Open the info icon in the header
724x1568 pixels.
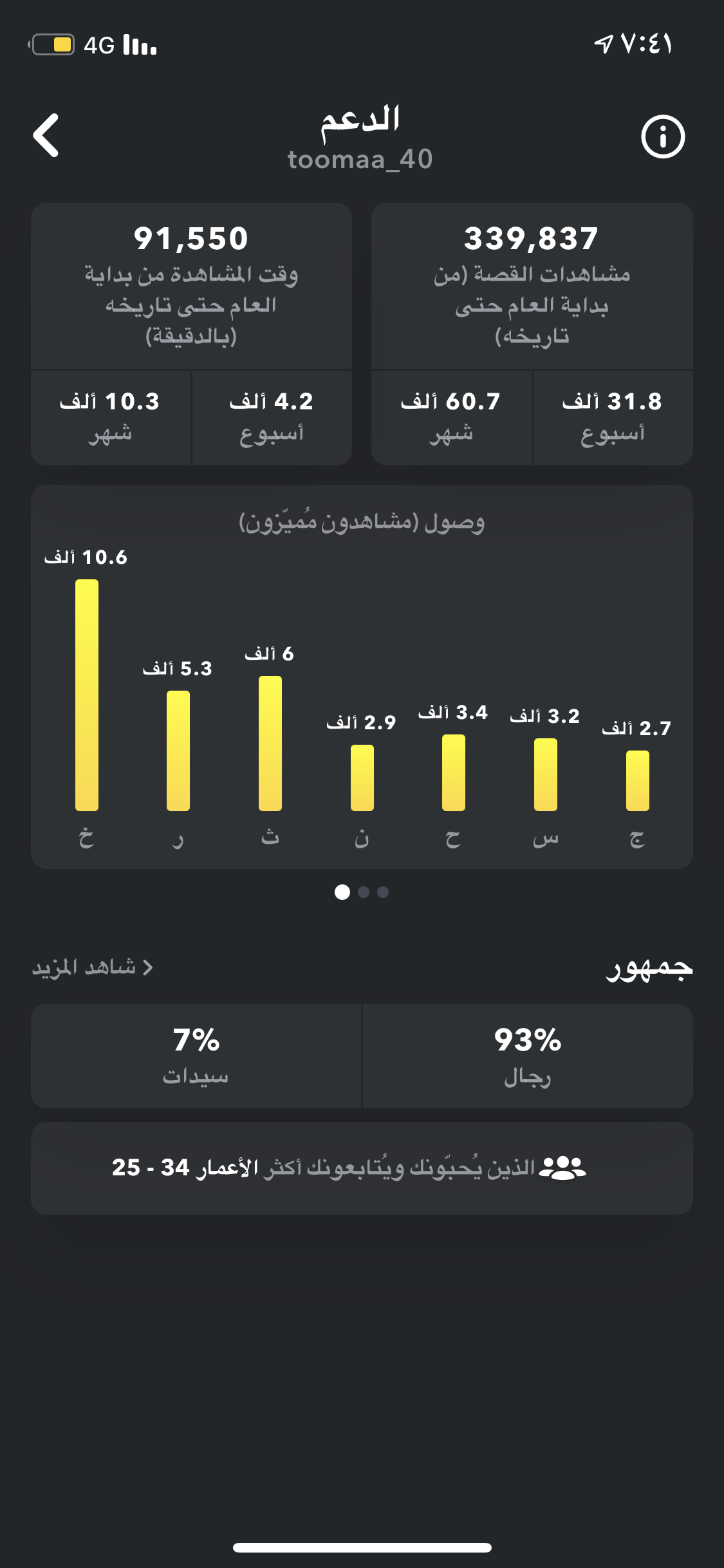tap(663, 136)
